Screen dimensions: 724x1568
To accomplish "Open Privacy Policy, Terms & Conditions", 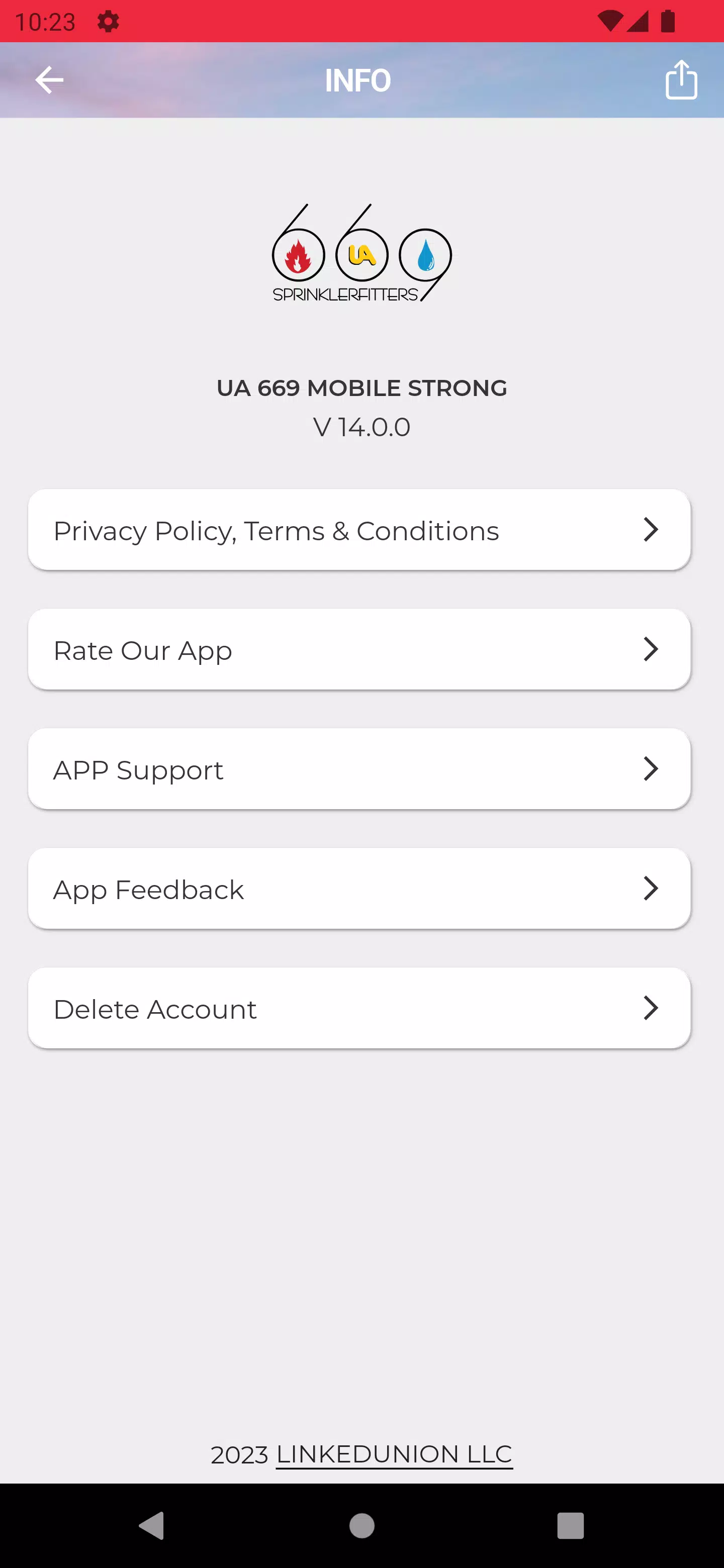I will point(359,530).
